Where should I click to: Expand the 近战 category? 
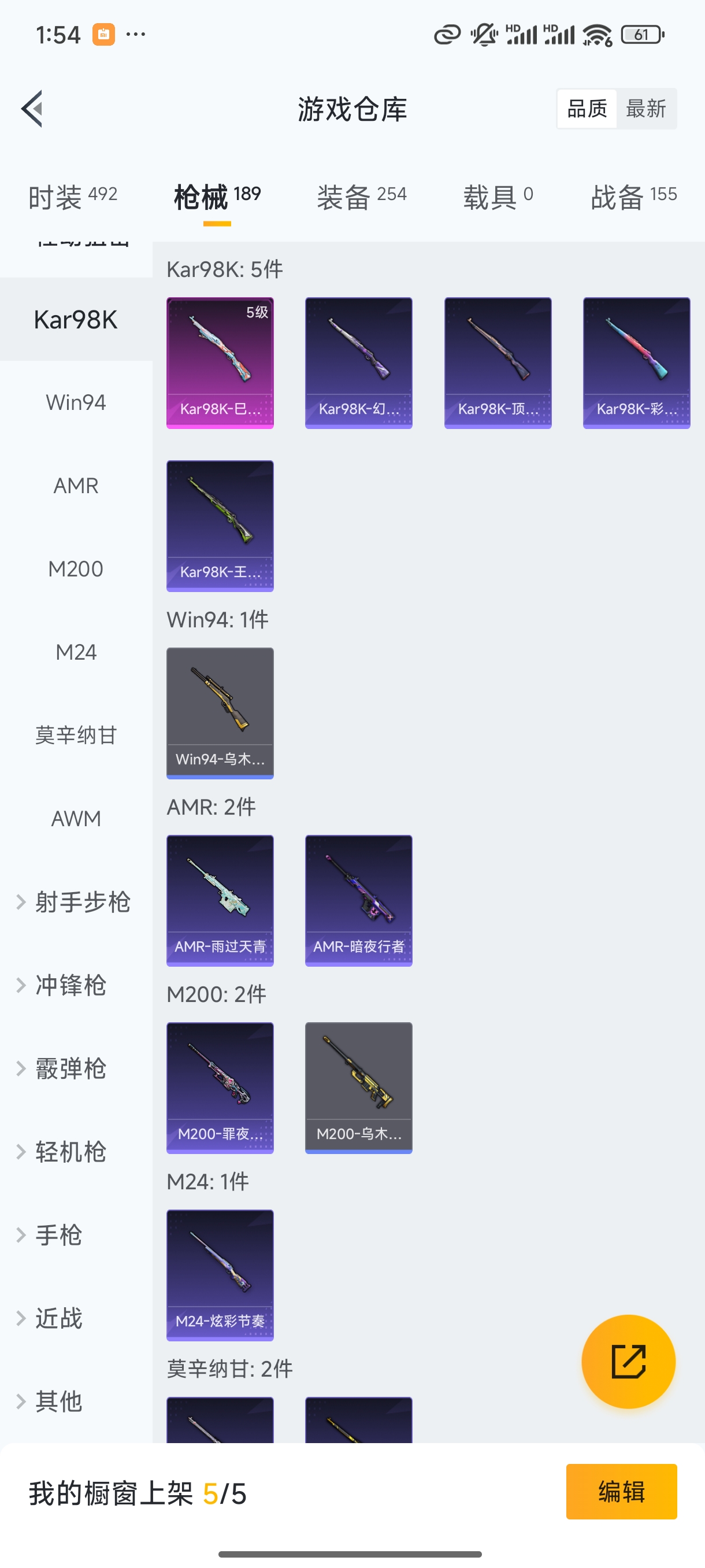(58, 1317)
